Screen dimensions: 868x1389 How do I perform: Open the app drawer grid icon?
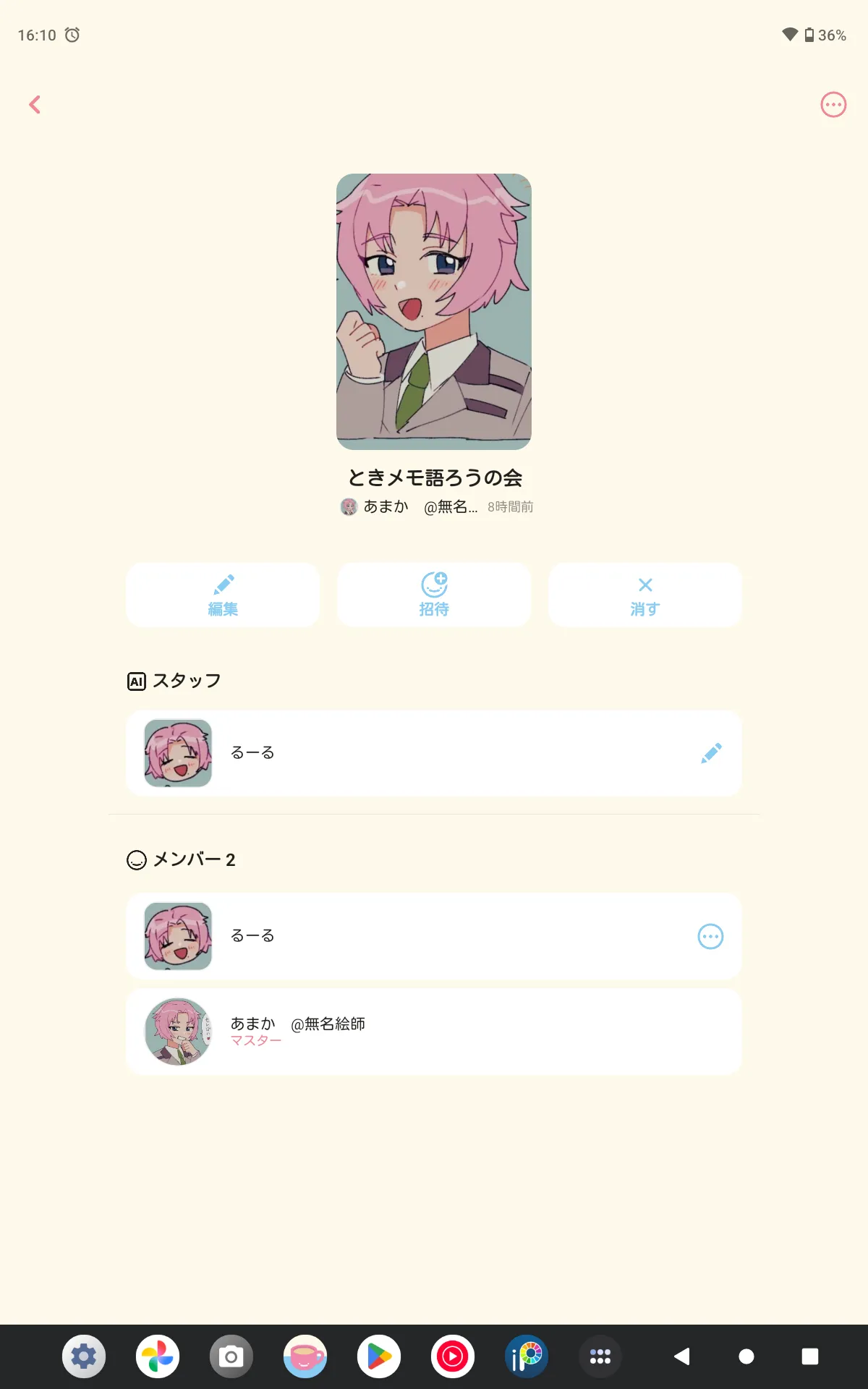(600, 1356)
